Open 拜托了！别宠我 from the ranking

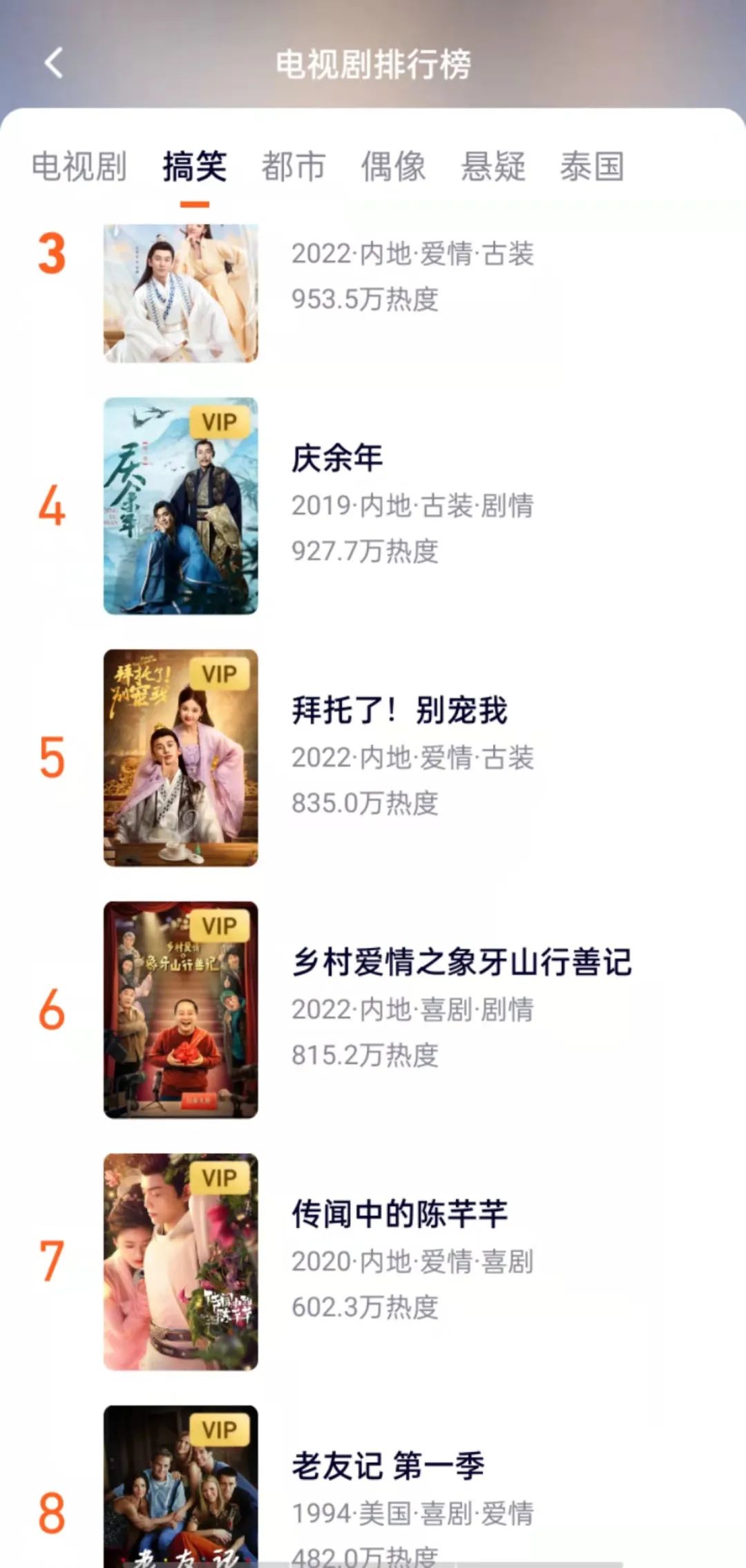[x=399, y=710]
